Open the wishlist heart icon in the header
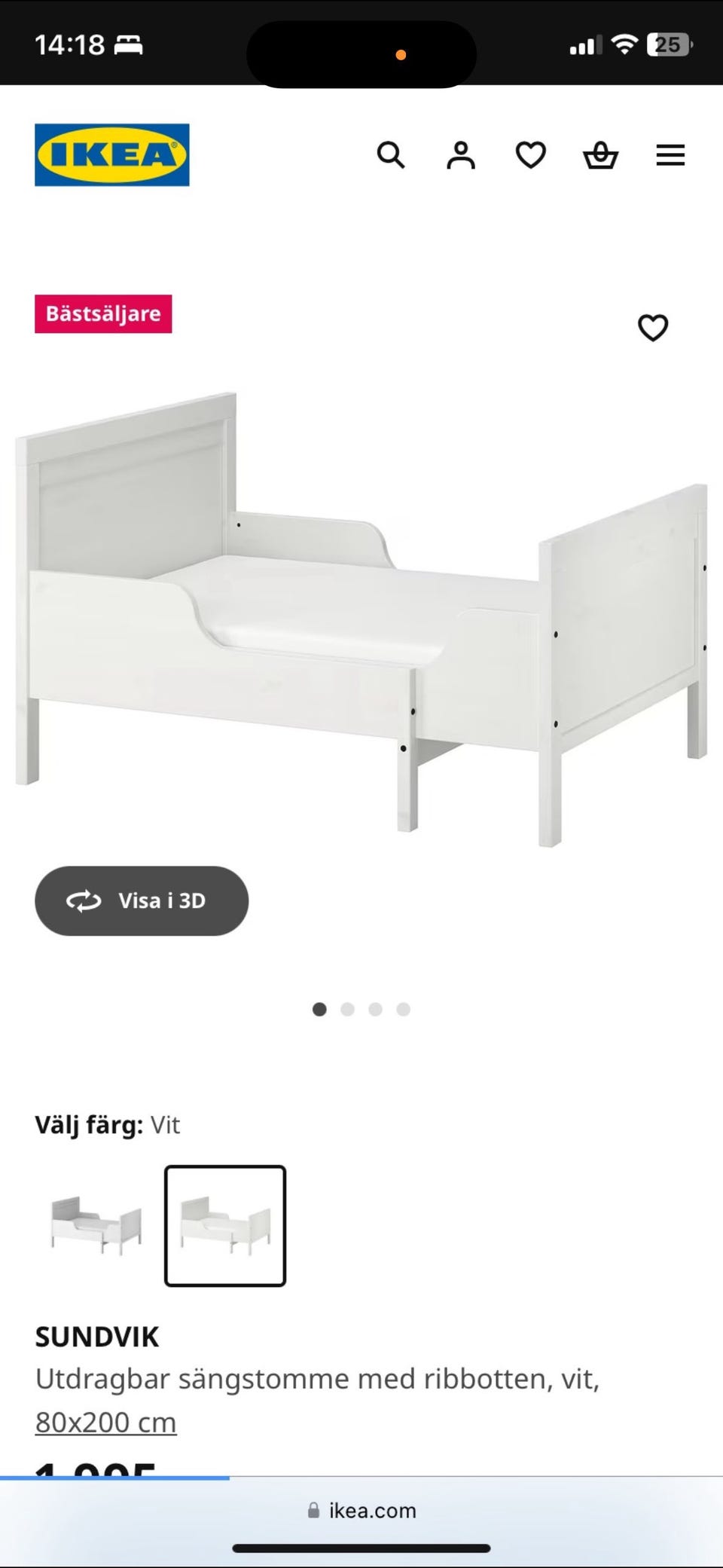The height and width of the screenshot is (1568, 723). point(530,155)
